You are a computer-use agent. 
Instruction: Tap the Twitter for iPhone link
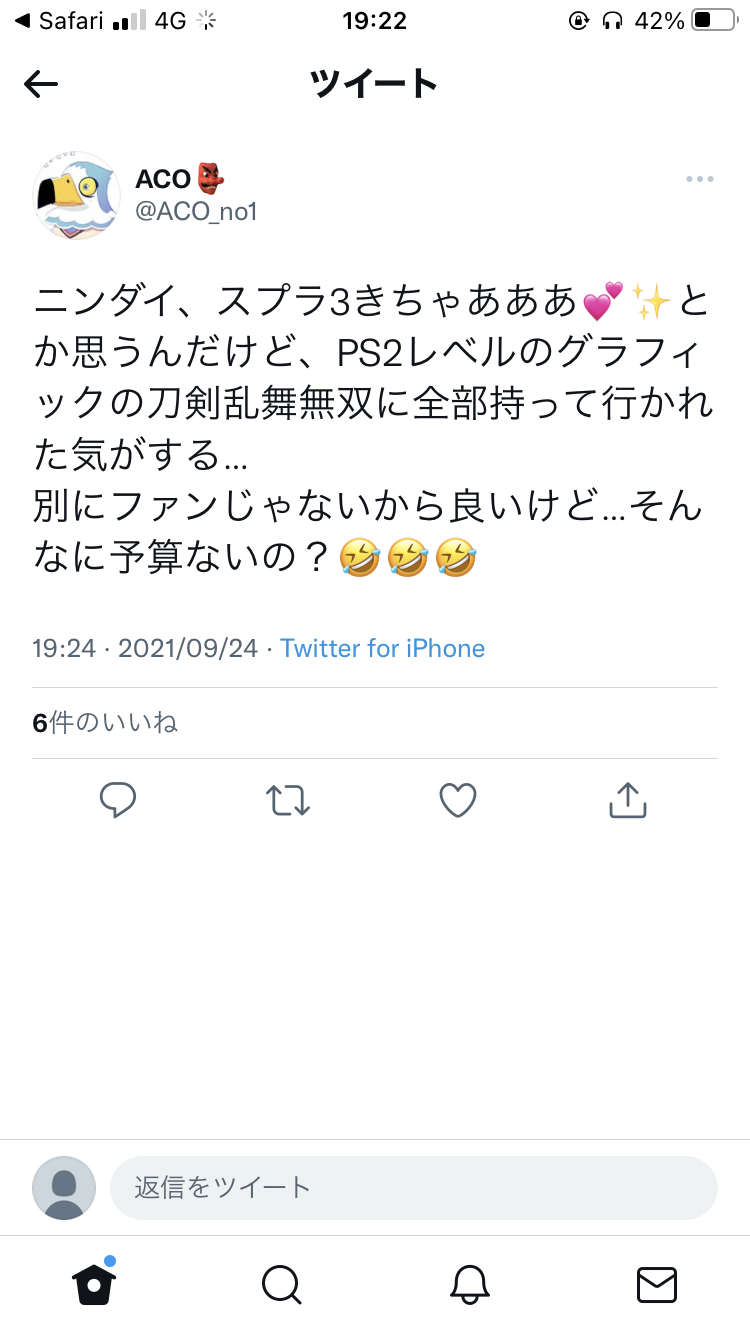click(382, 648)
